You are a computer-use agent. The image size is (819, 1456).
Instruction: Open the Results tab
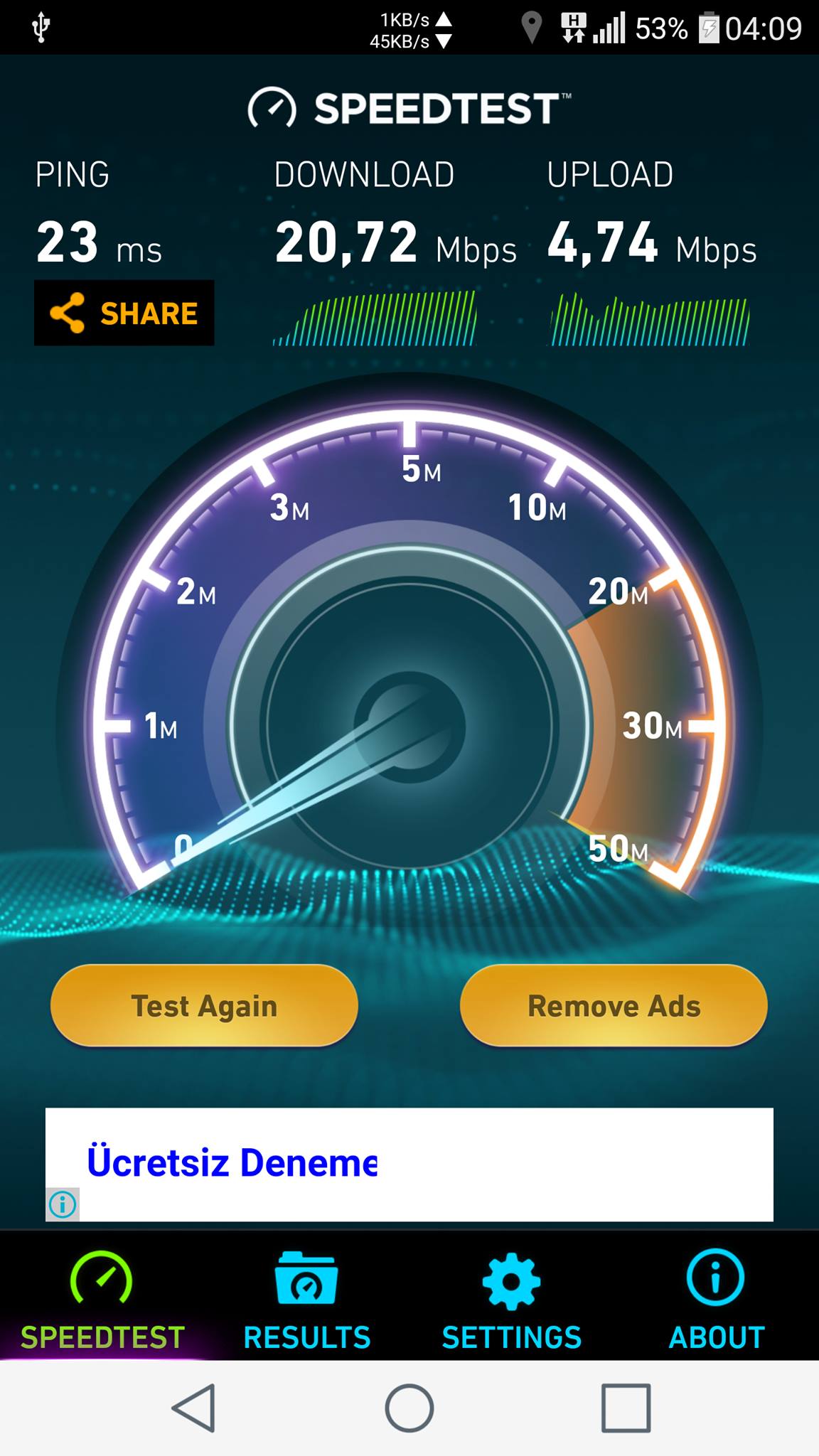(307, 1301)
